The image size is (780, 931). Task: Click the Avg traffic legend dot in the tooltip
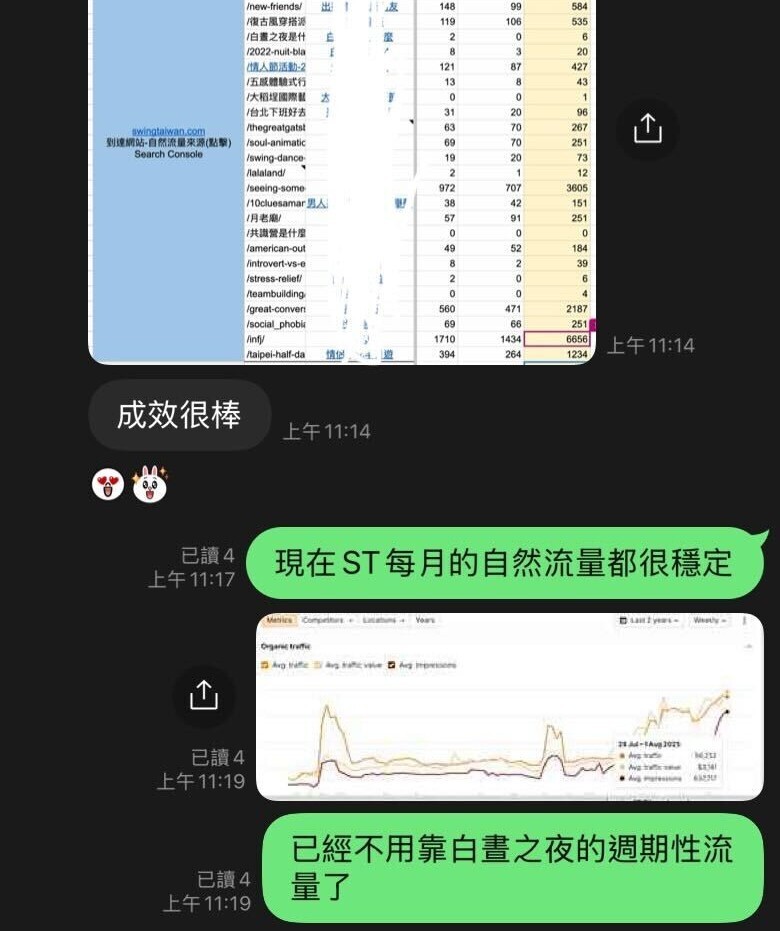coord(624,755)
